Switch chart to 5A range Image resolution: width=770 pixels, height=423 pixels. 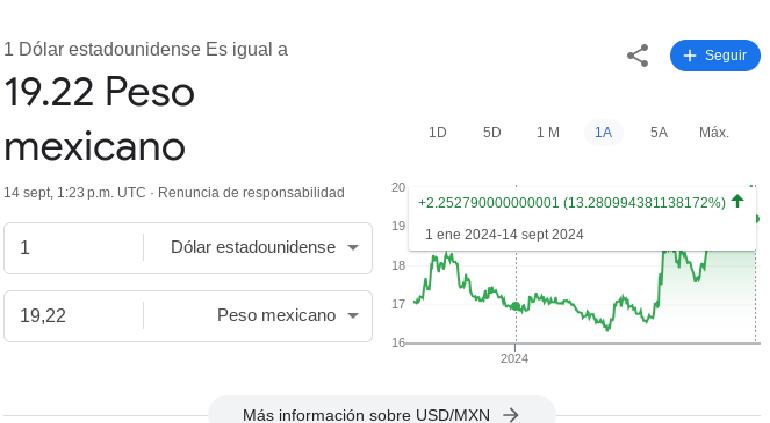pyautogui.click(x=658, y=132)
